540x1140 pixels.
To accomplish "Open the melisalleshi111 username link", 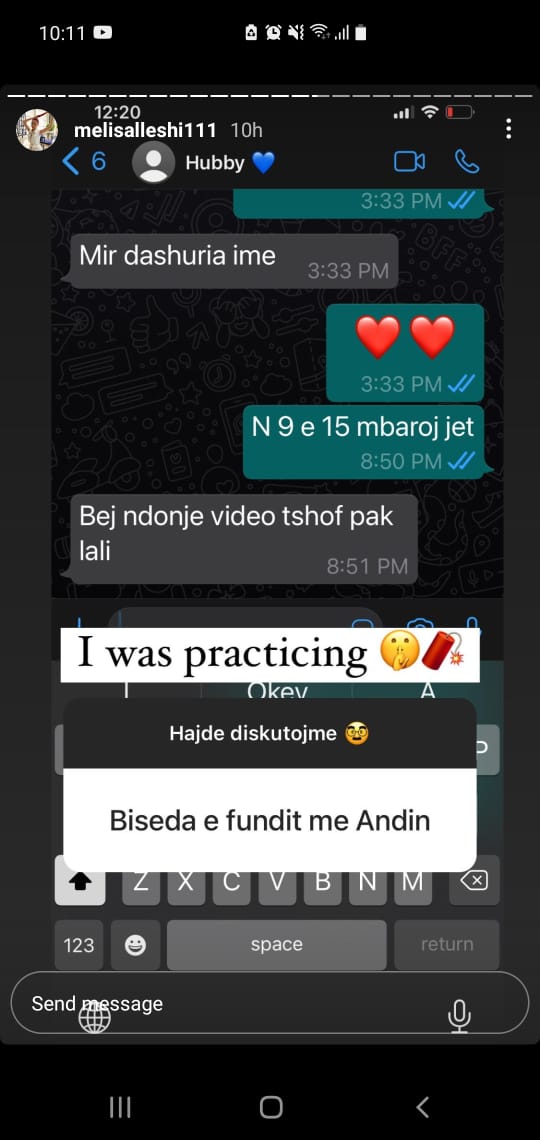I will (145, 131).
